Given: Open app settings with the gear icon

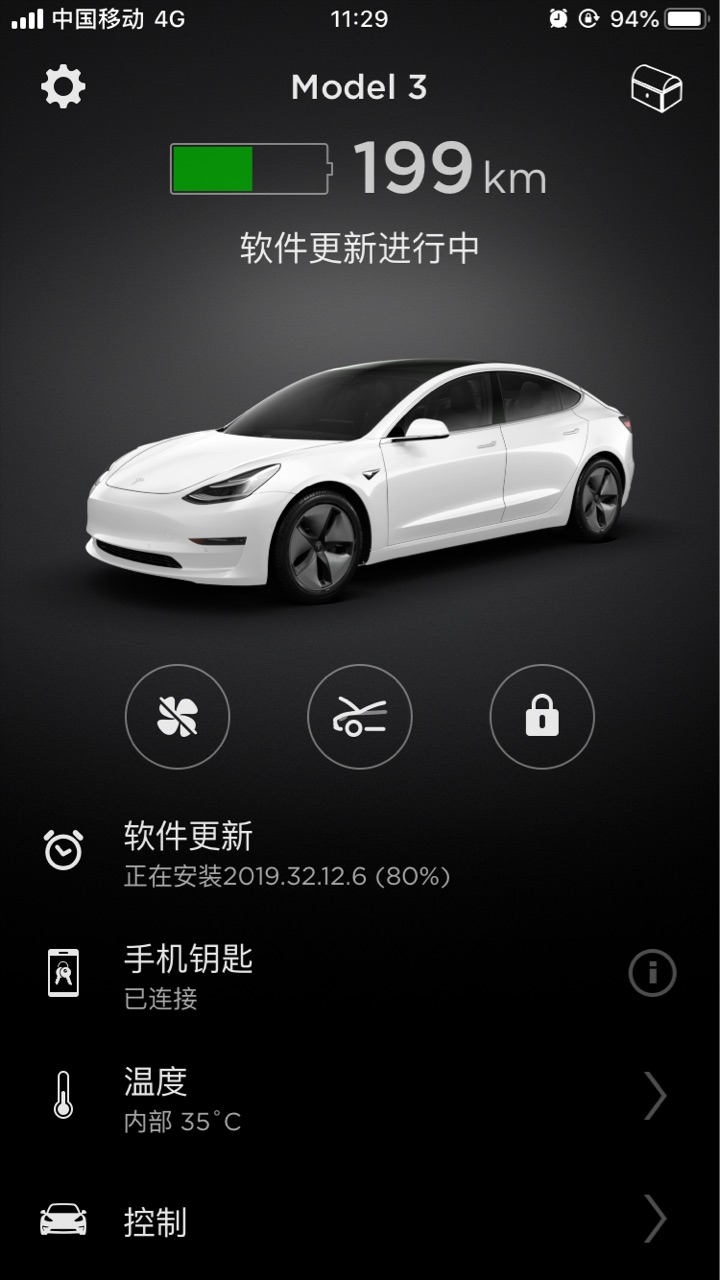Looking at the screenshot, I should (63, 86).
